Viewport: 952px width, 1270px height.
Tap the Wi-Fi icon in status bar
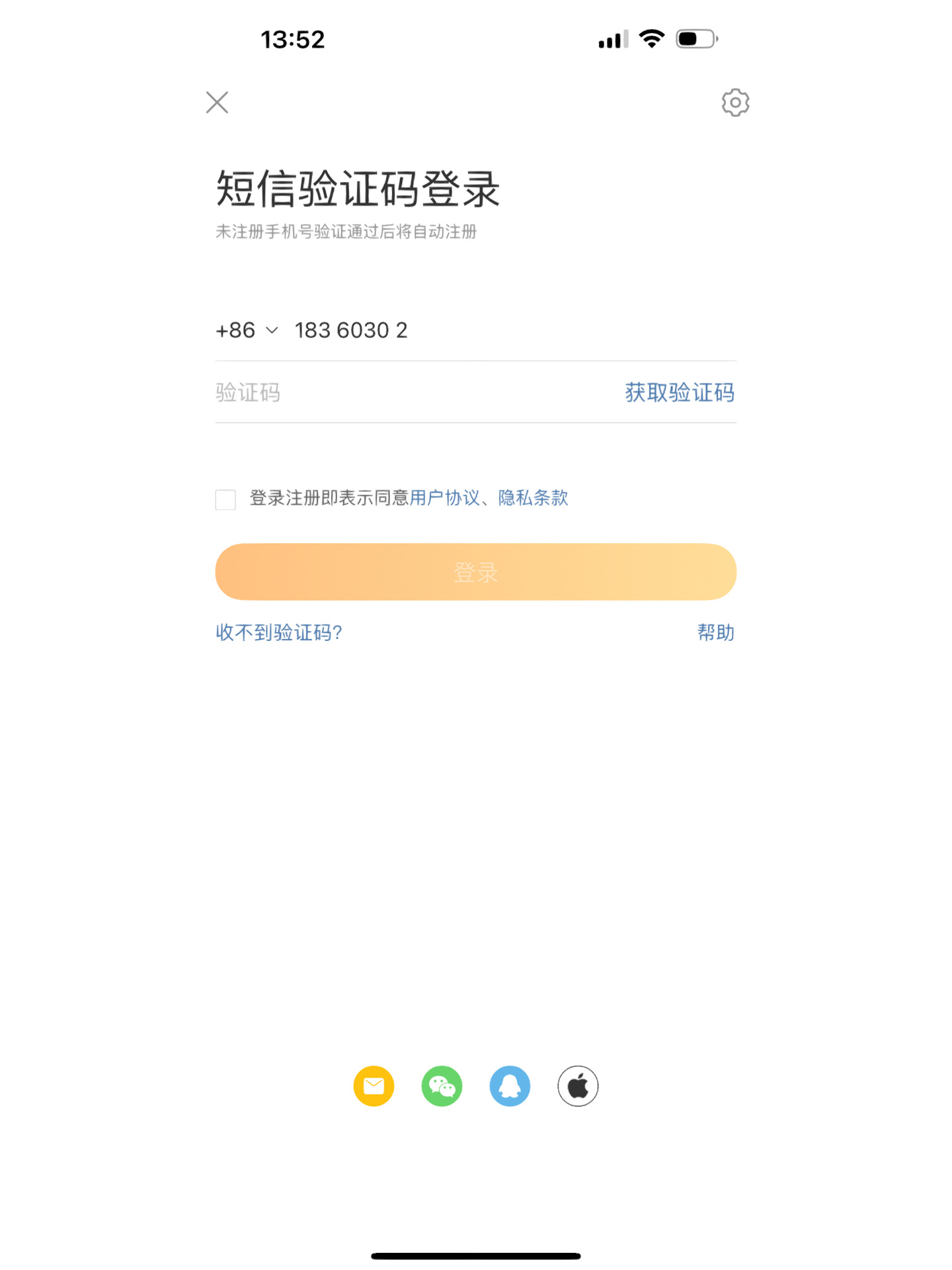(651, 40)
